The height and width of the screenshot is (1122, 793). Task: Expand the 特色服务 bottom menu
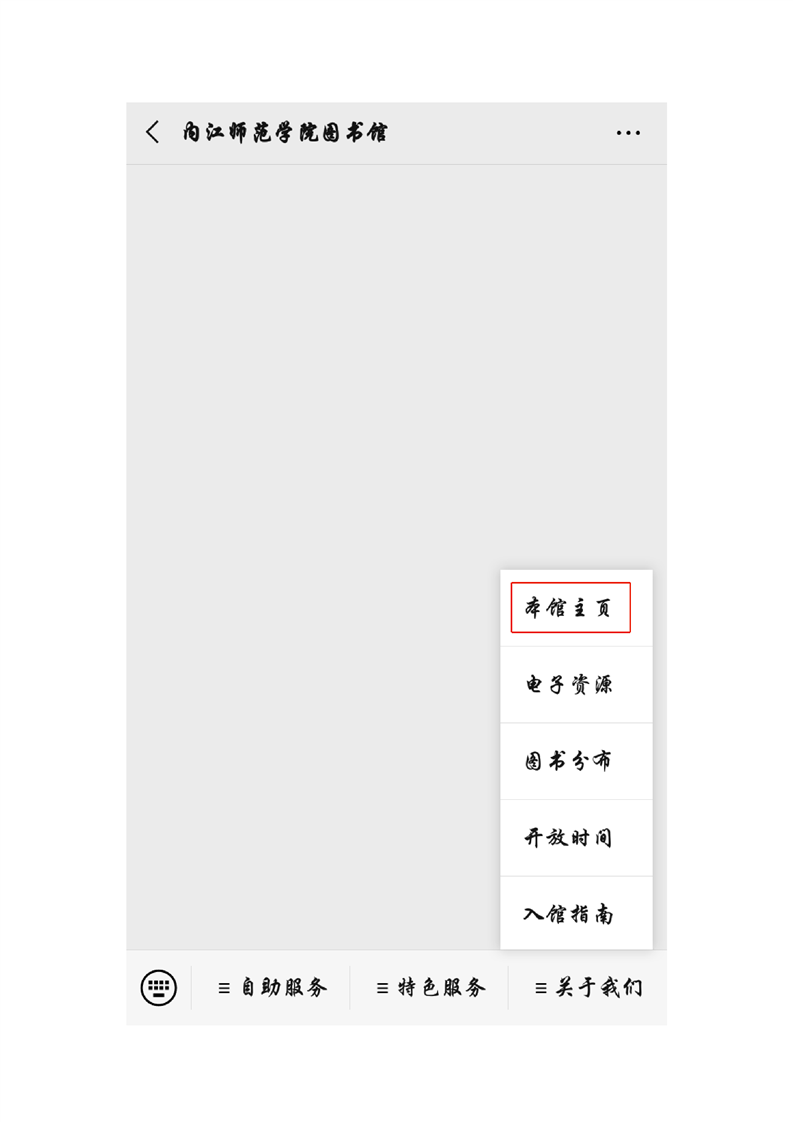[430, 988]
